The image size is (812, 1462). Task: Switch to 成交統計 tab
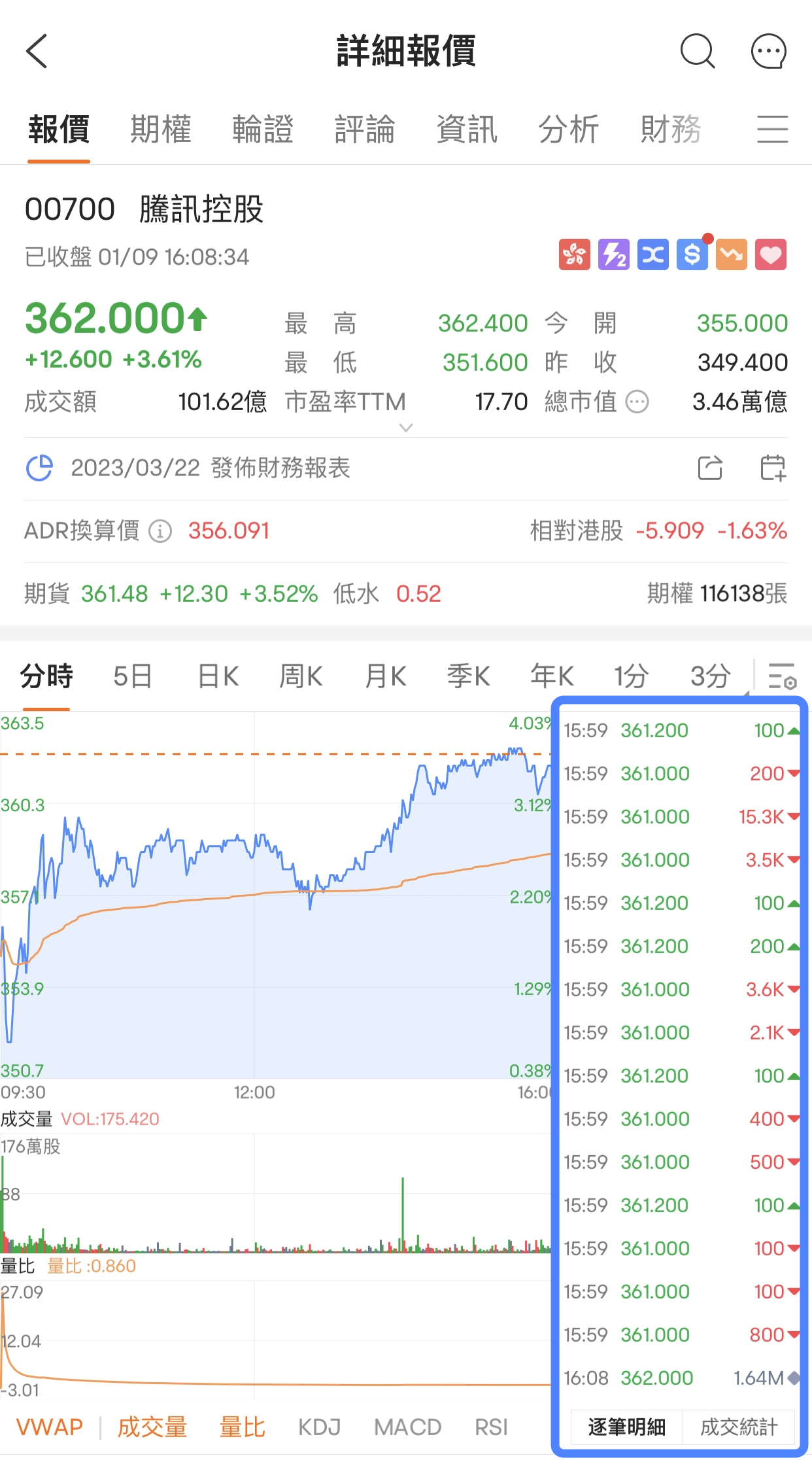tap(739, 1427)
